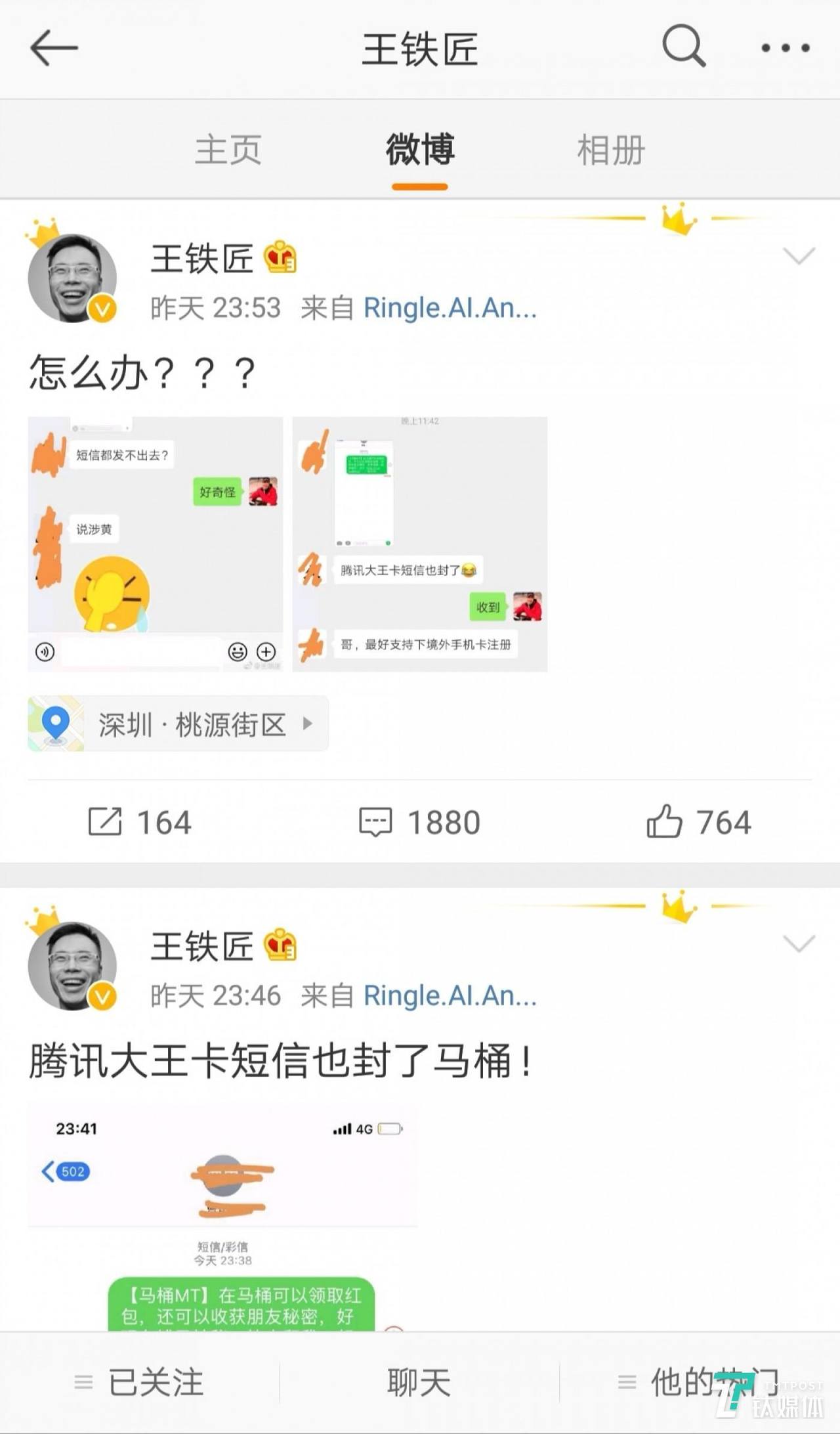
Task: Switch to the 相册 tab
Action: click(609, 150)
